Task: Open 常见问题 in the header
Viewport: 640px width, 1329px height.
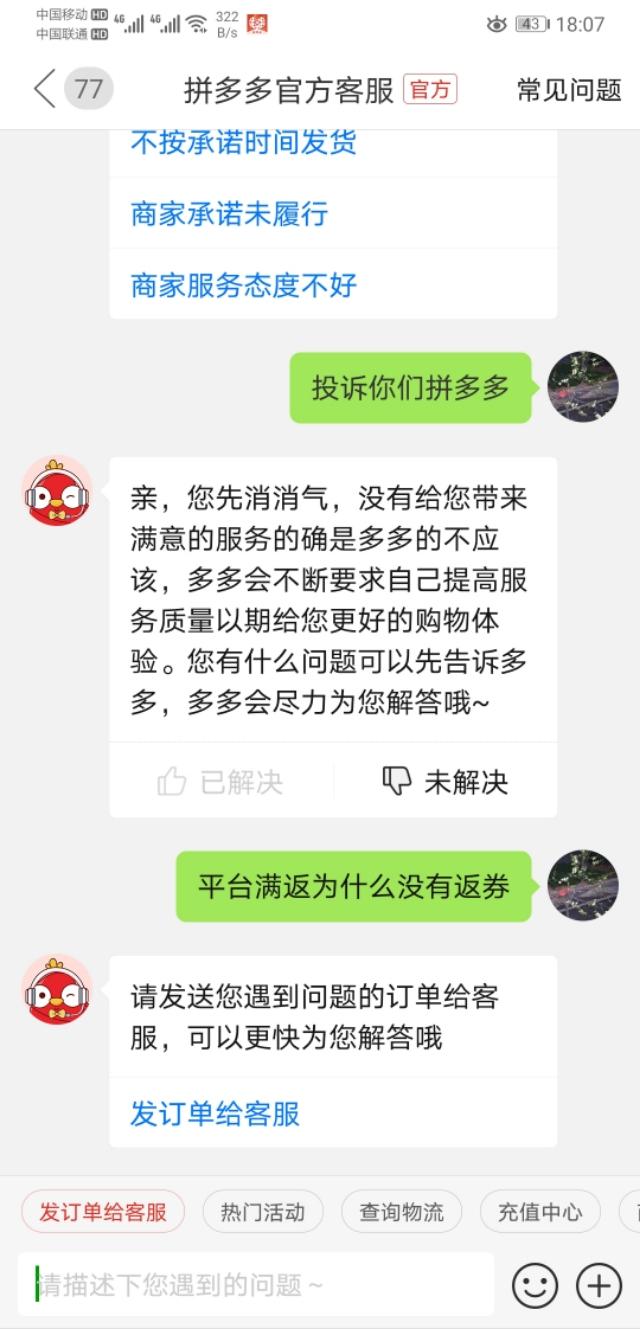Action: coord(569,90)
